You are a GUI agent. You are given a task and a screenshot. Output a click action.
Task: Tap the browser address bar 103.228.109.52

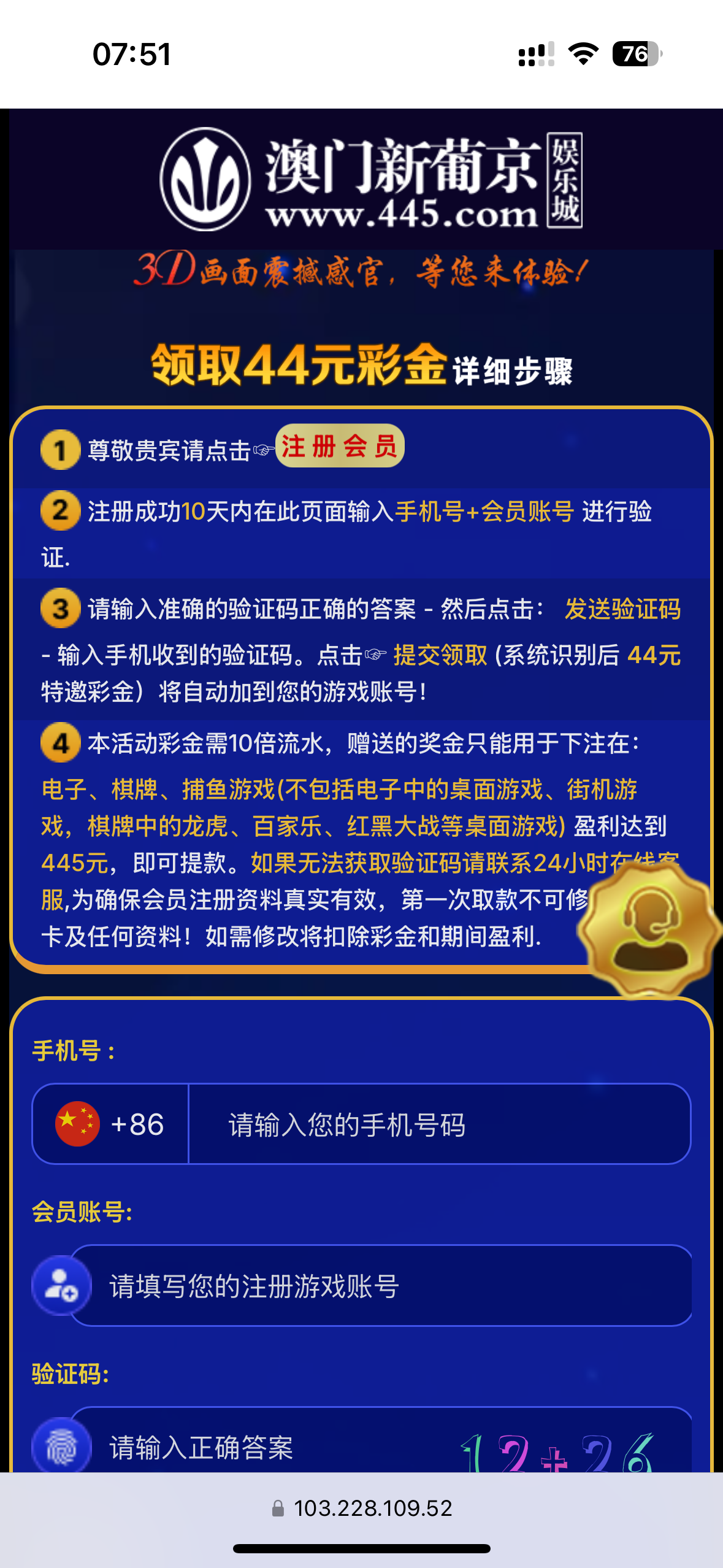coord(362,1508)
